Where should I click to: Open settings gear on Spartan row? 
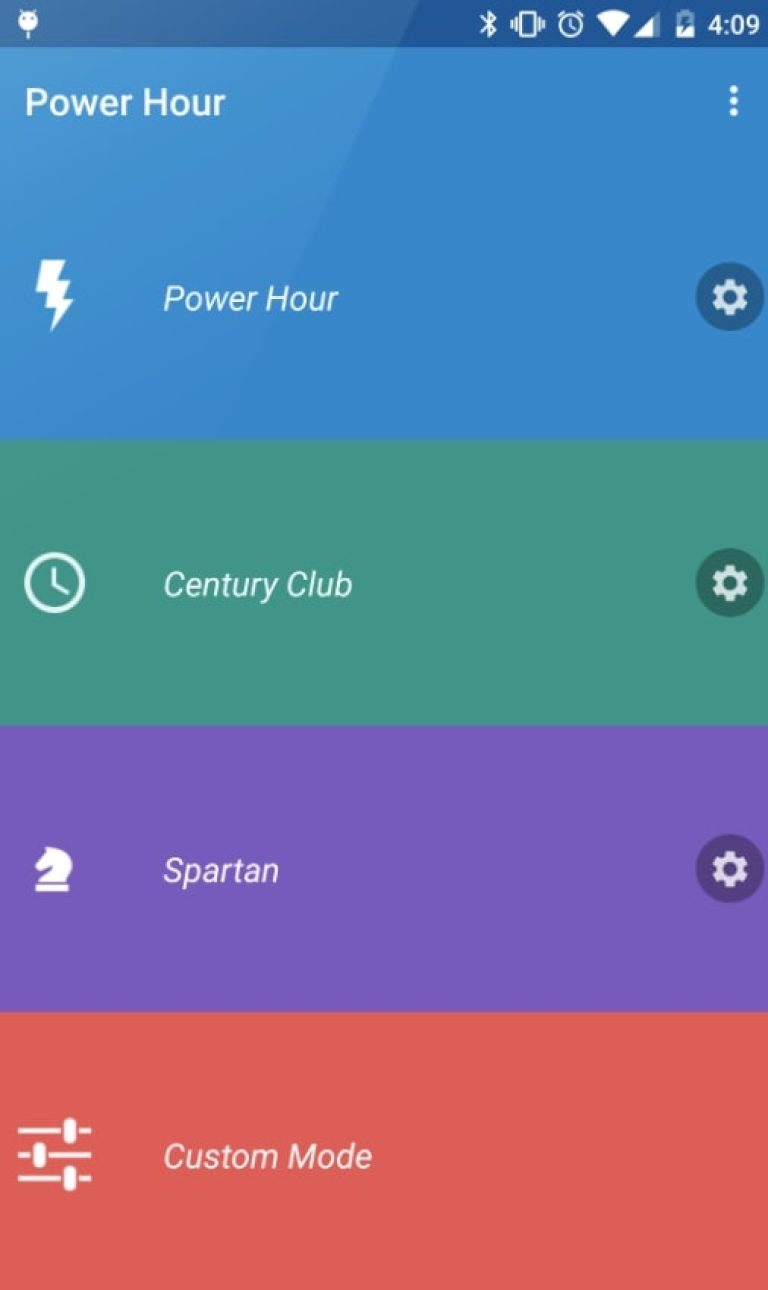tap(729, 869)
